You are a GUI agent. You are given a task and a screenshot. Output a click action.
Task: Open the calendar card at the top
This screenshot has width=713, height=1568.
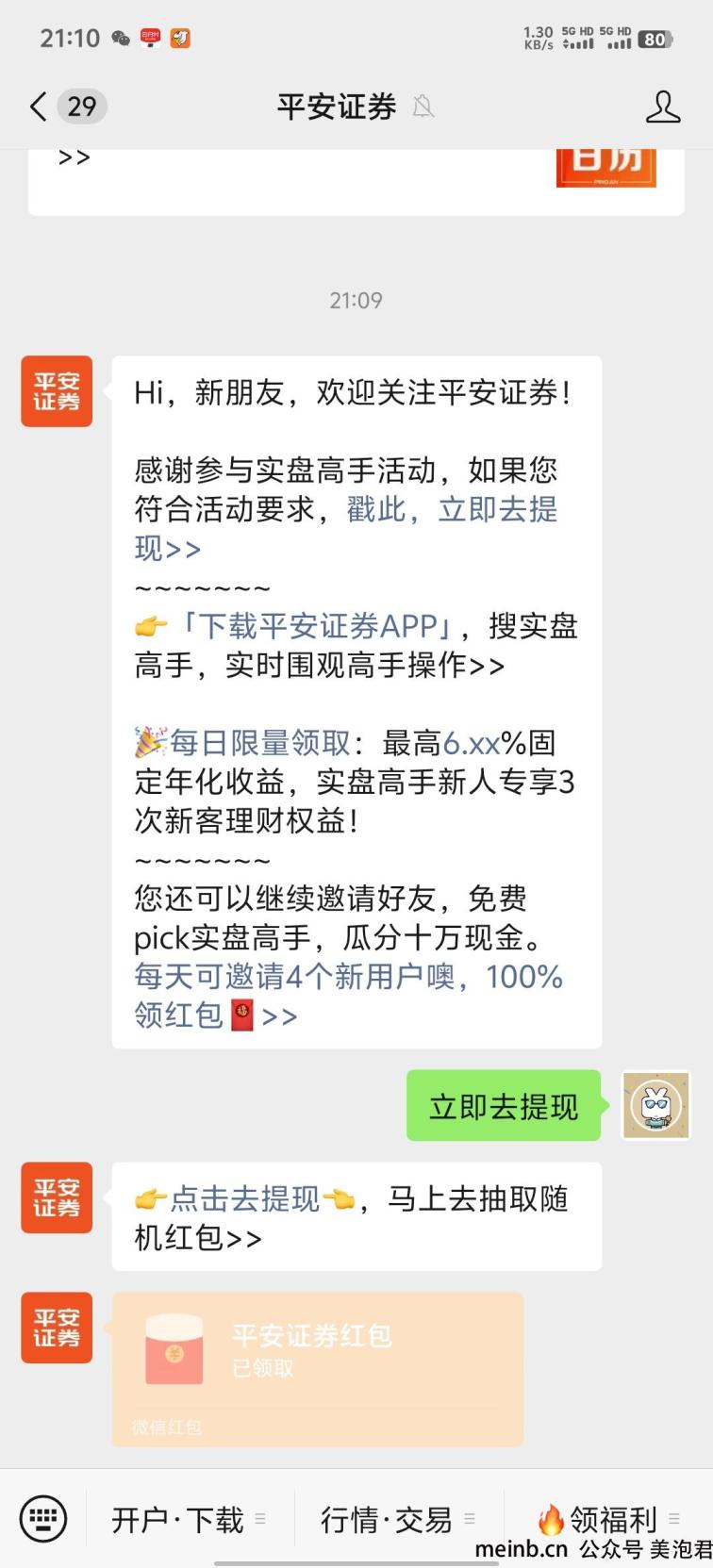coord(356,179)
